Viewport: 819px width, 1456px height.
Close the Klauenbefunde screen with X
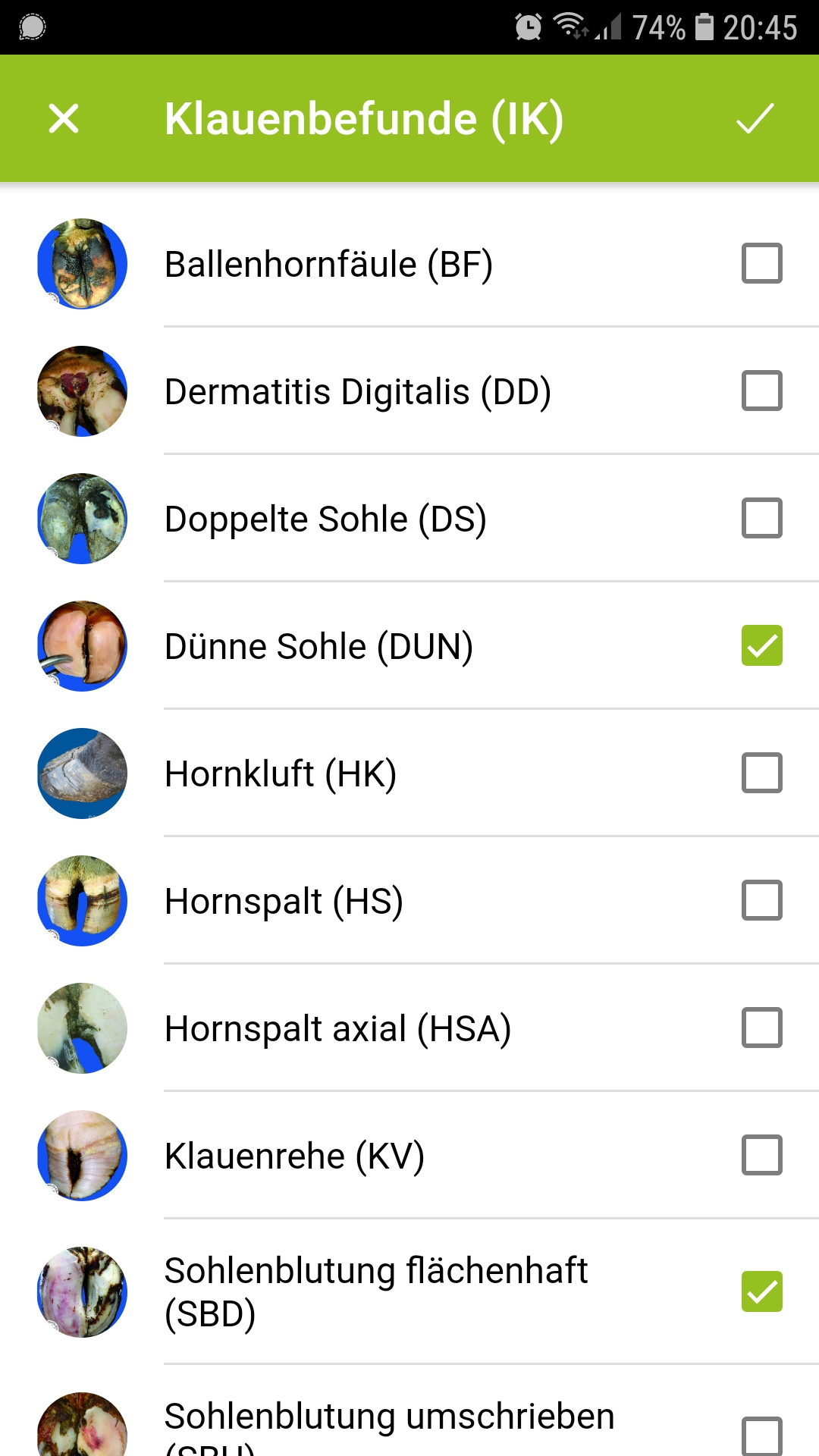64,118
